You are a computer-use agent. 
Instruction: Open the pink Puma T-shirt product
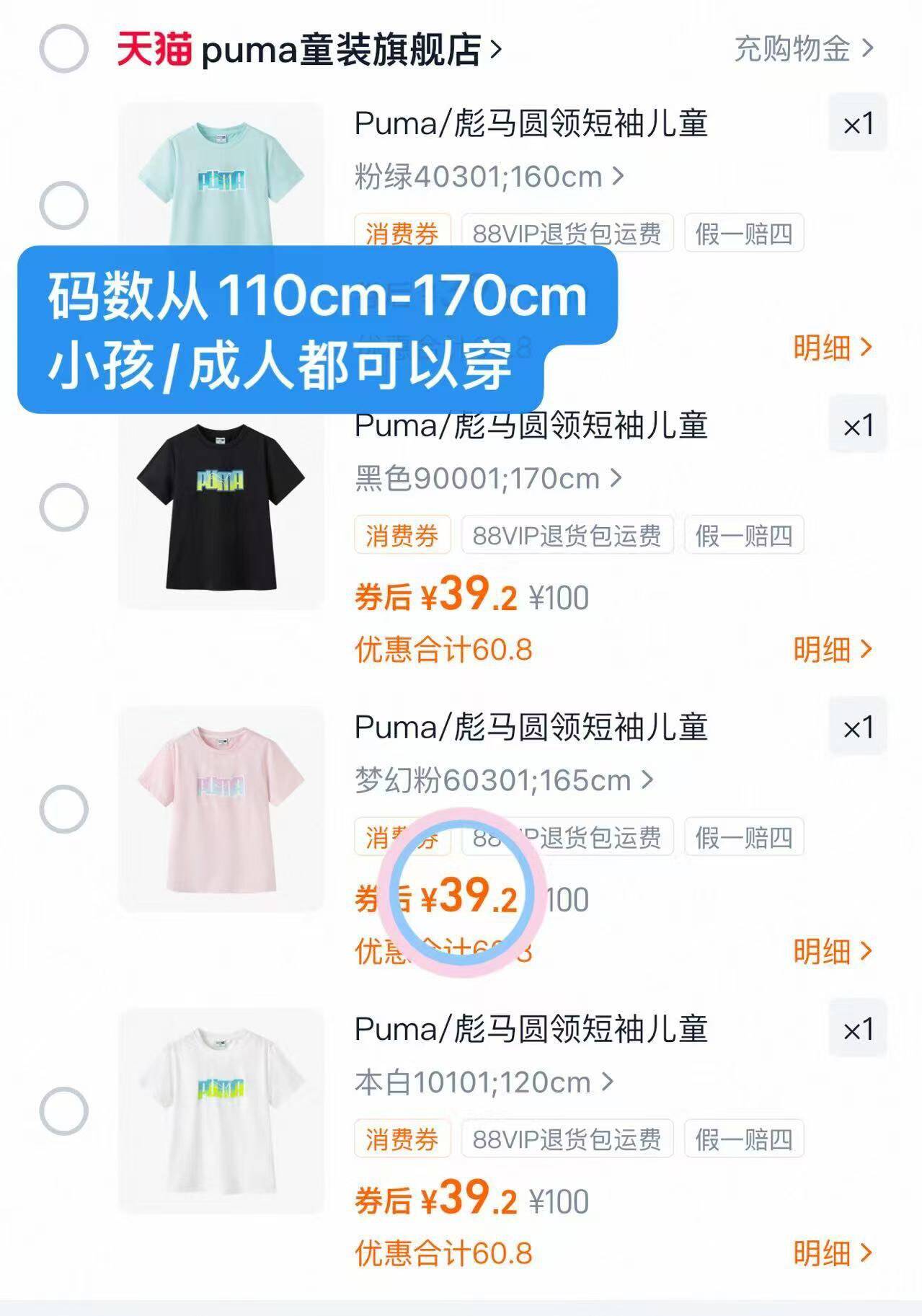[x=221, y=809]
